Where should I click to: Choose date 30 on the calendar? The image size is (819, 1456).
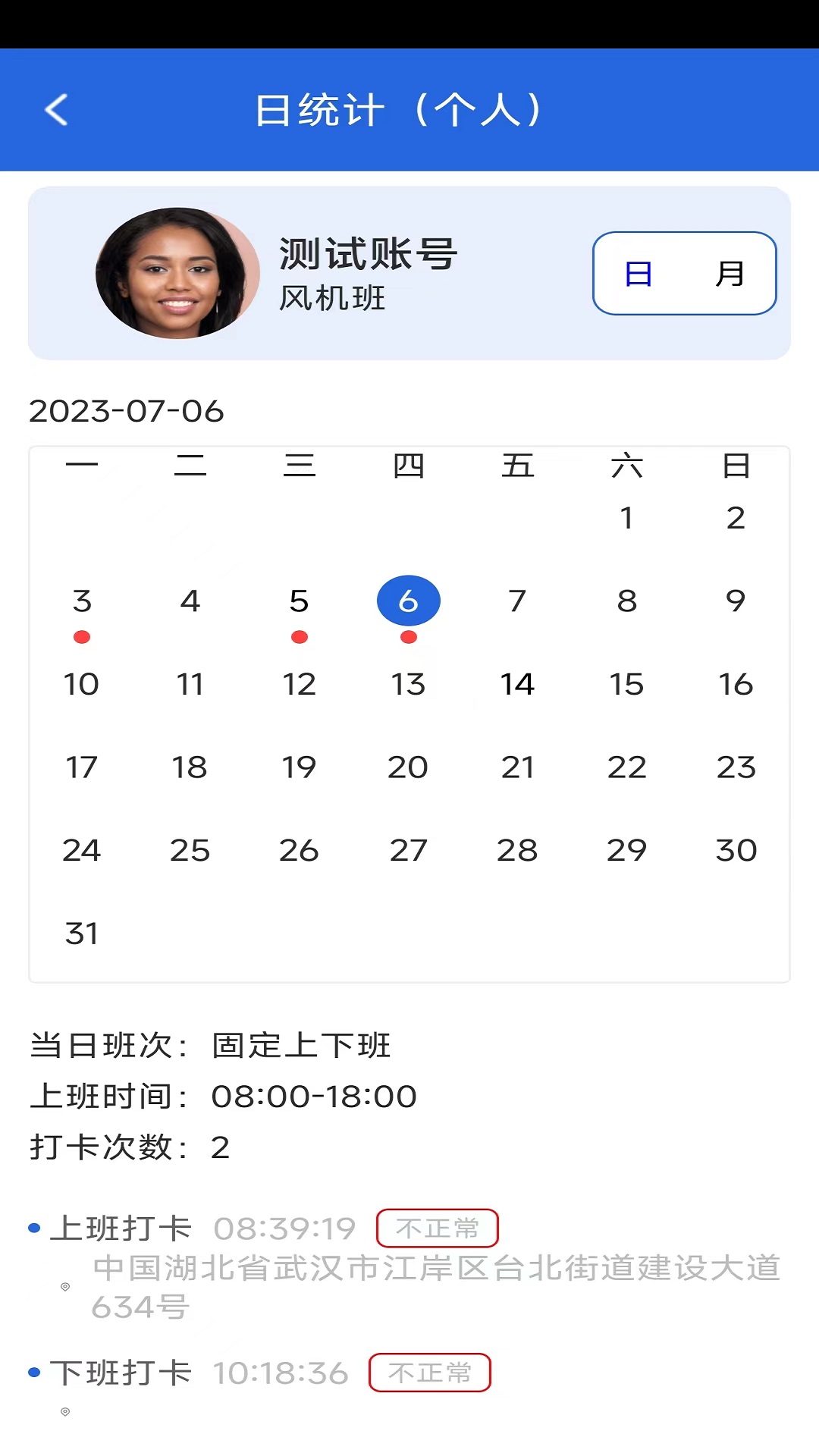[736, 850]
